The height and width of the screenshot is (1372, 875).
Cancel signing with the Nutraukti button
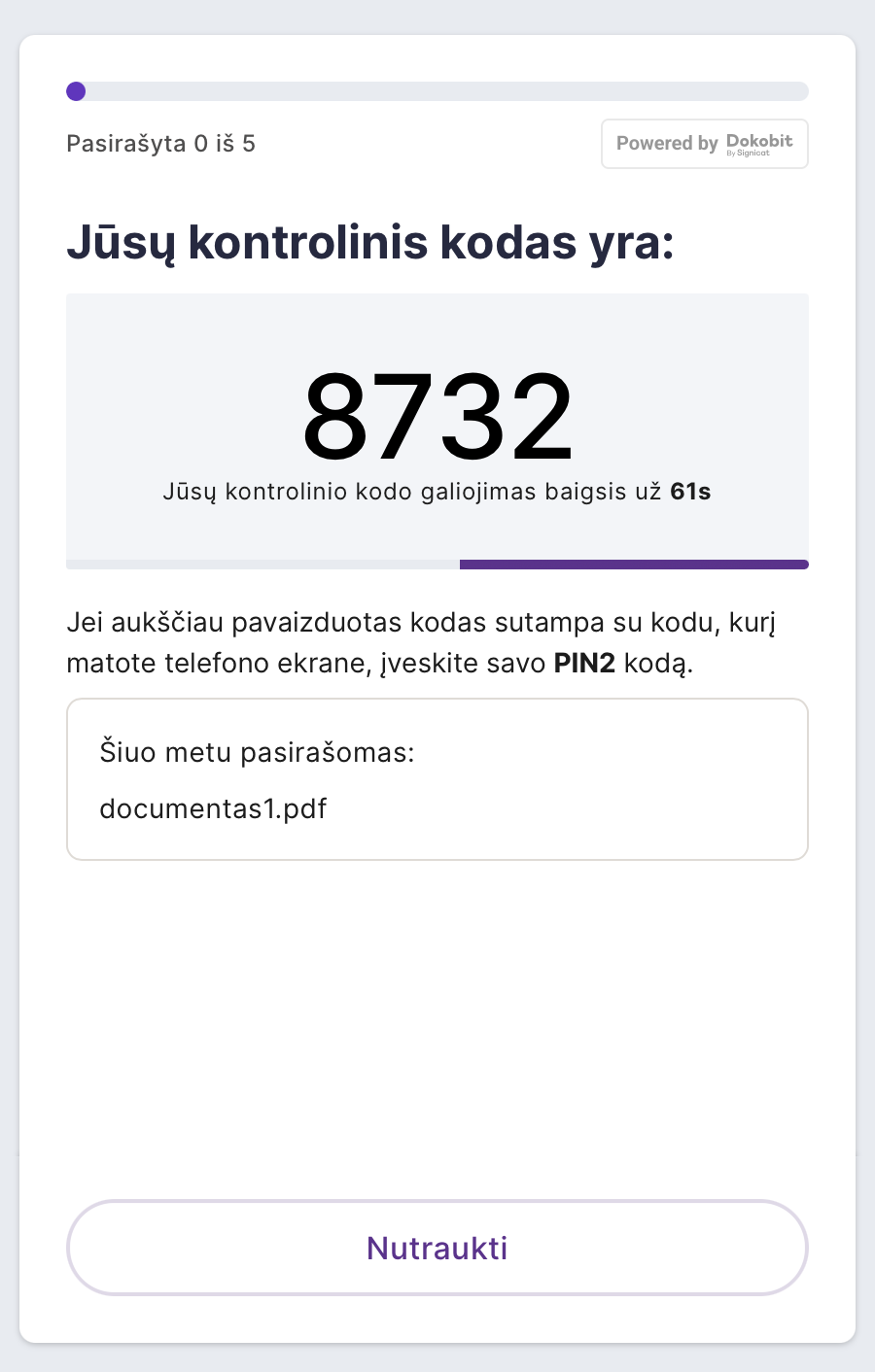pyautogui.click(x=437, y=1248)
